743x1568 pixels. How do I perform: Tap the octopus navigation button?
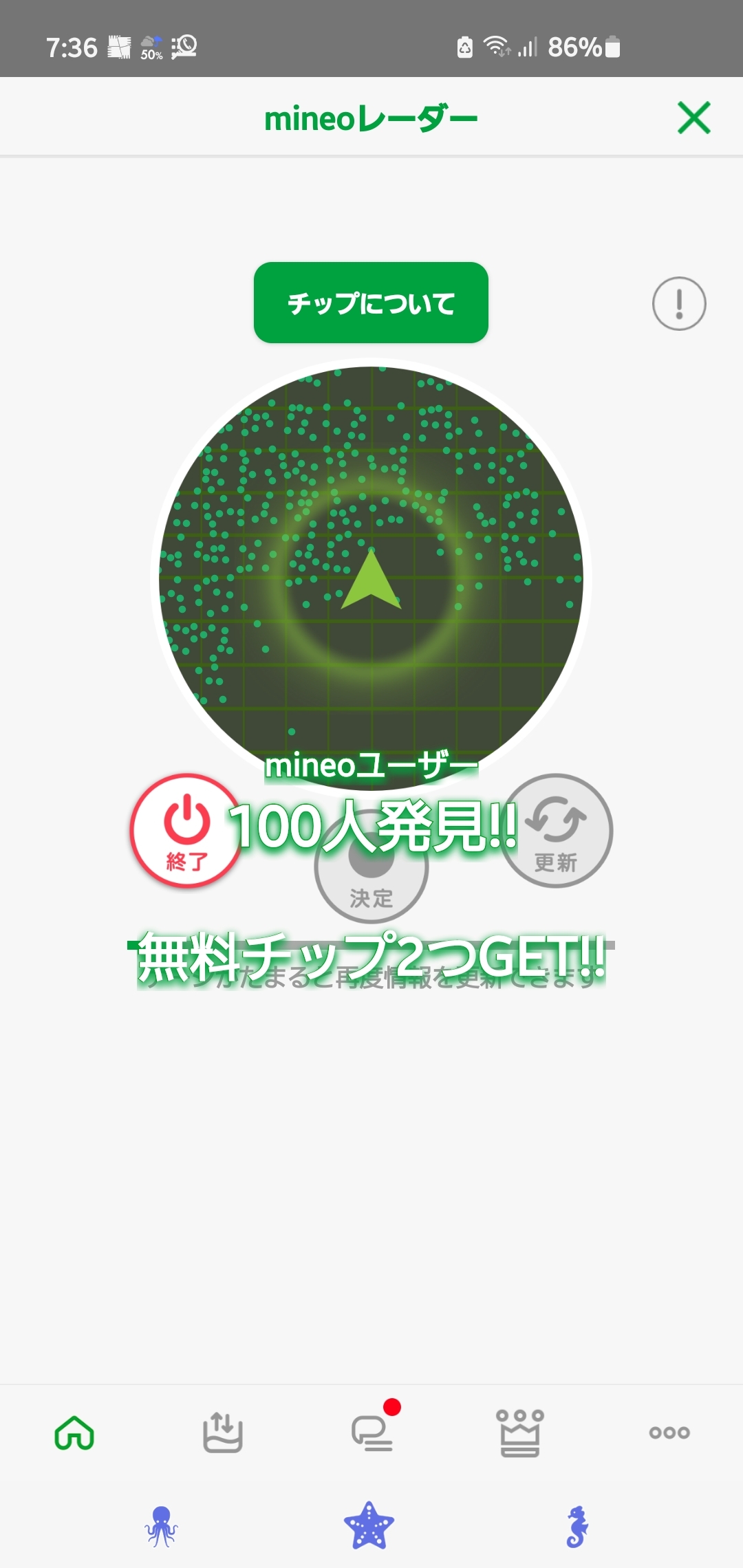(161, 1527)
